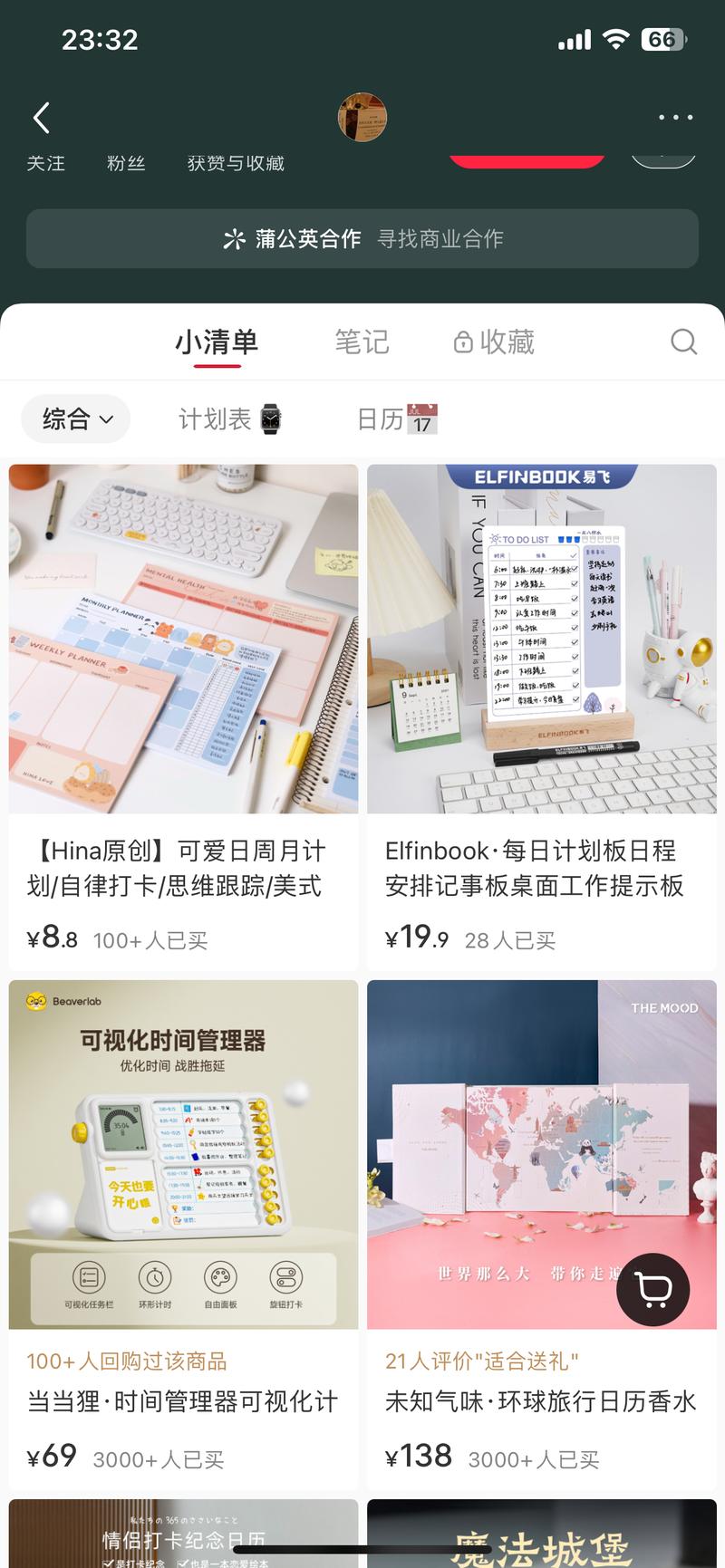Tap the search magnifier icon
The height and width of the screenshot is (1568, 725).
tap(683, 341)
